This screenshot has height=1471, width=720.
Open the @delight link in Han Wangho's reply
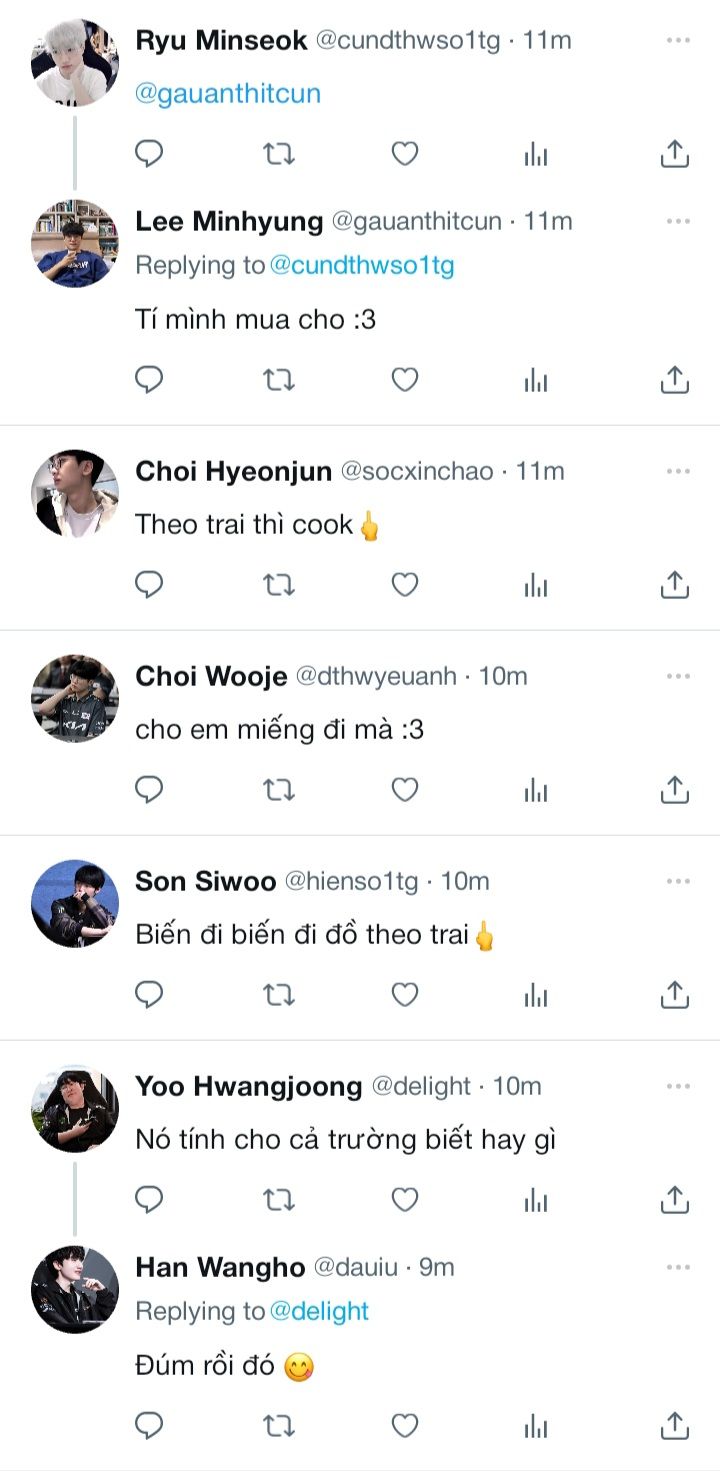[x=319, y=1311]
